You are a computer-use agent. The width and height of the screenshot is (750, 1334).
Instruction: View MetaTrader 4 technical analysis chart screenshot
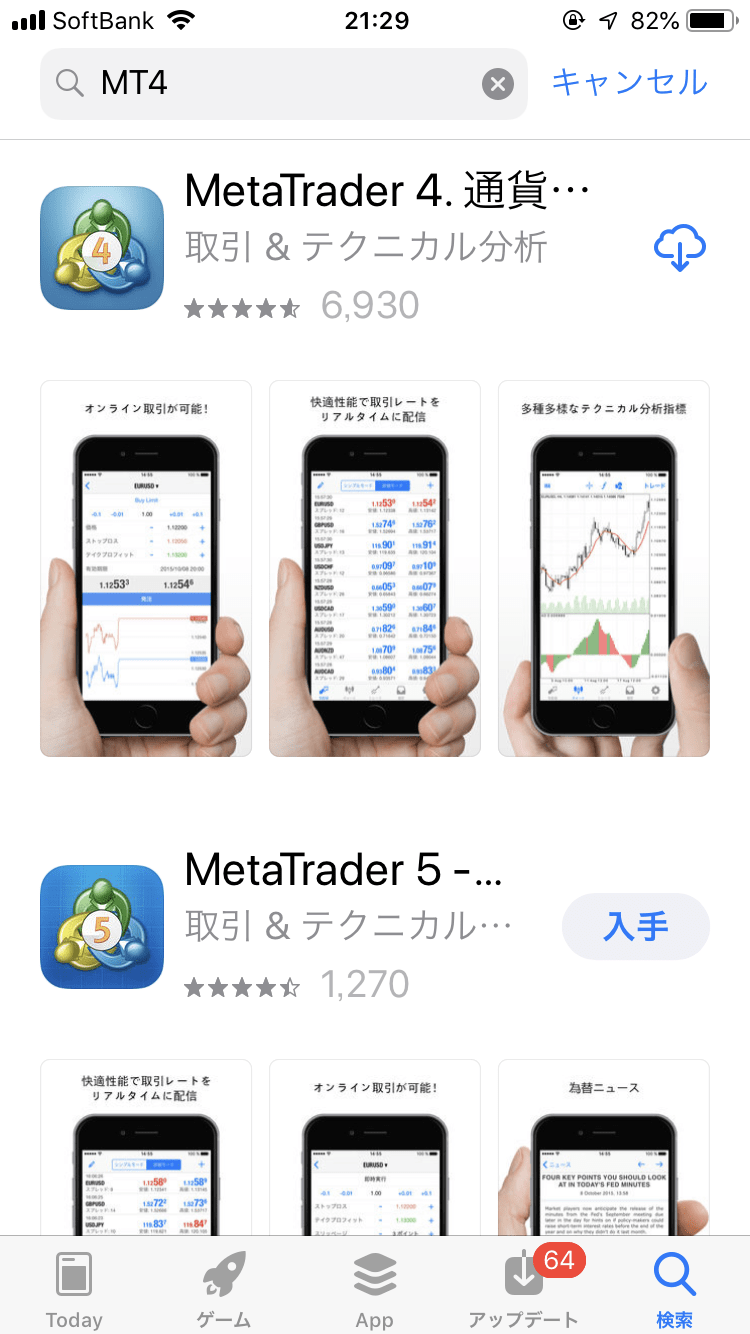603,568
